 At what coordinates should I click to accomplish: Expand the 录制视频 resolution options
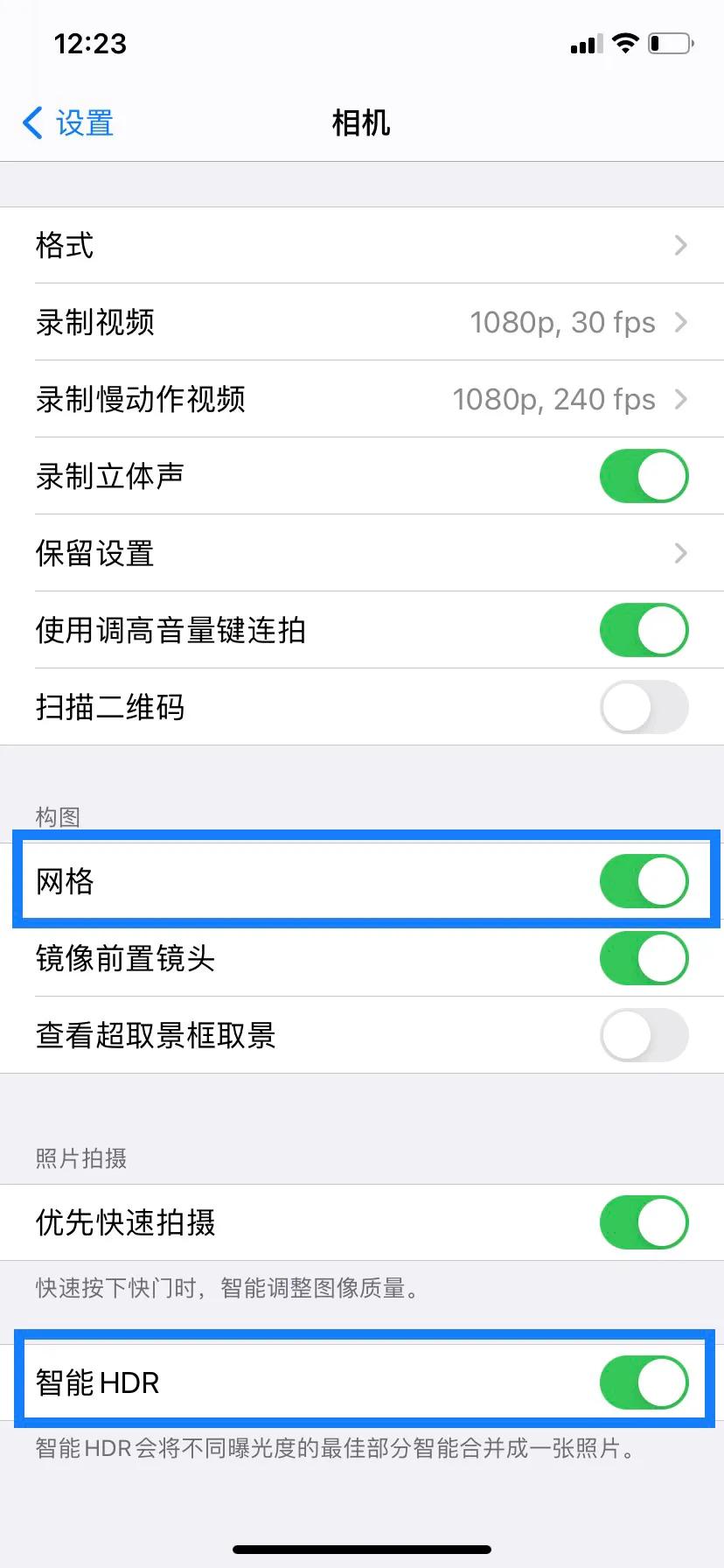pyautogui.click(x=362, y=323)
